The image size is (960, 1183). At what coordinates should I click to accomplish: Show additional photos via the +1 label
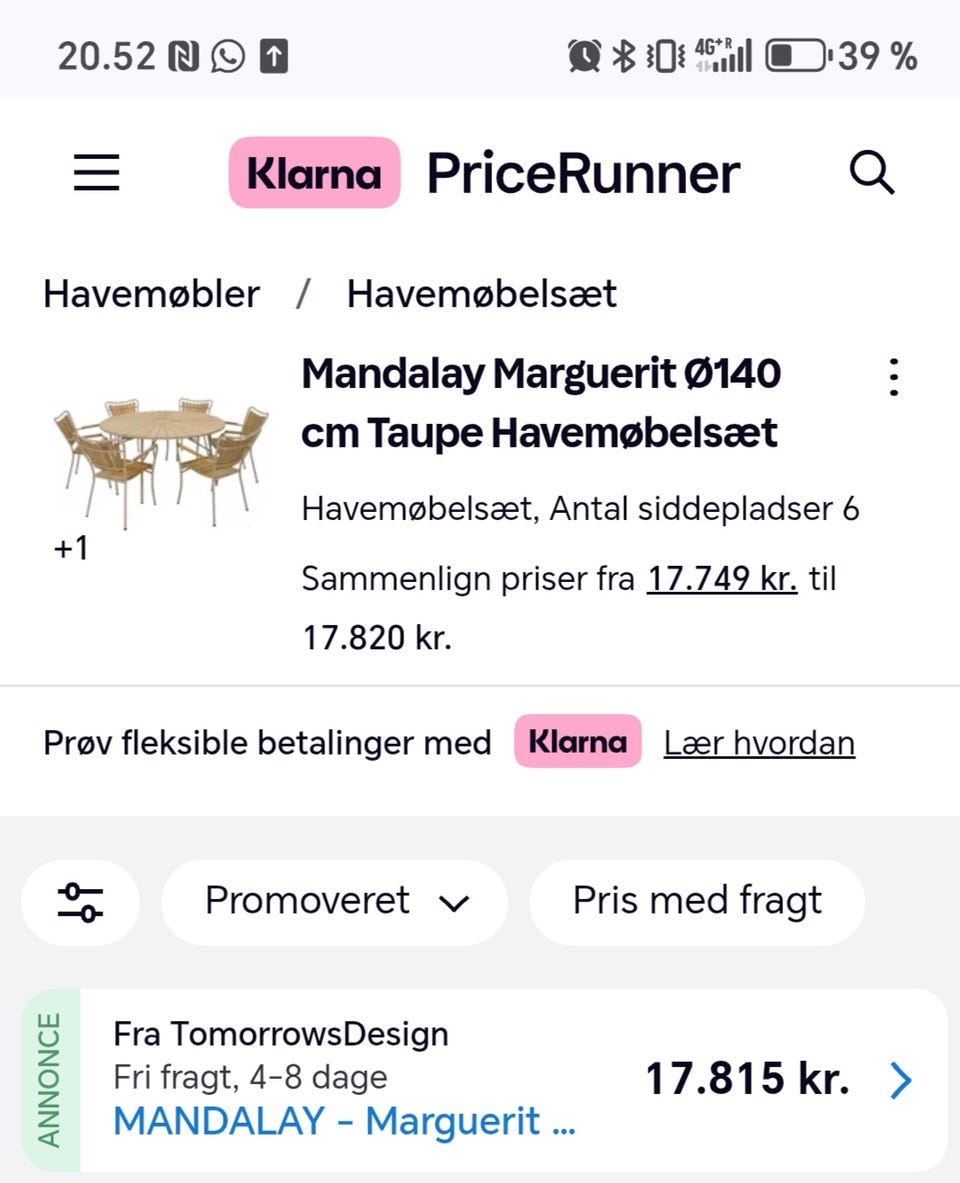point(70,547)
